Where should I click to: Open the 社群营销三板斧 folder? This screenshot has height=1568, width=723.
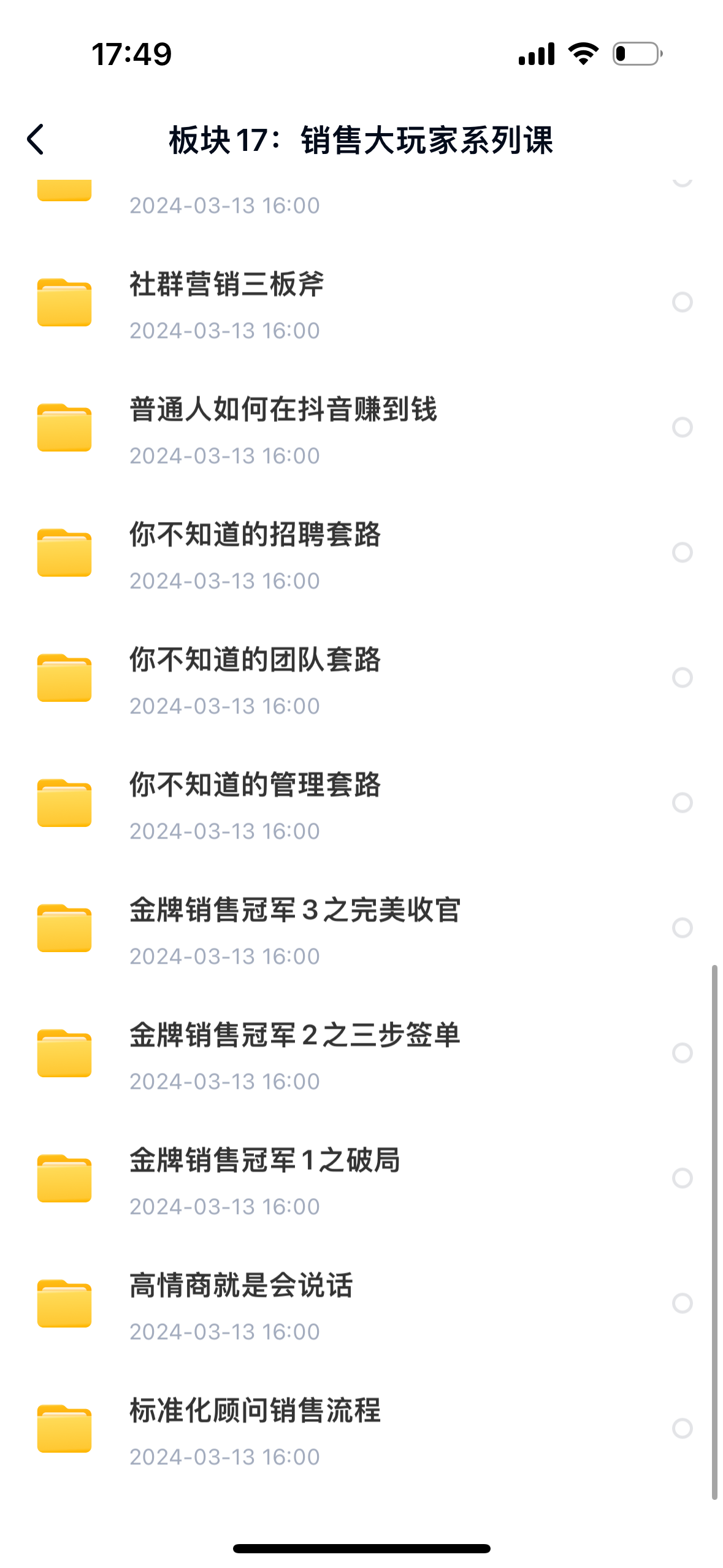[x=226, y=285]
